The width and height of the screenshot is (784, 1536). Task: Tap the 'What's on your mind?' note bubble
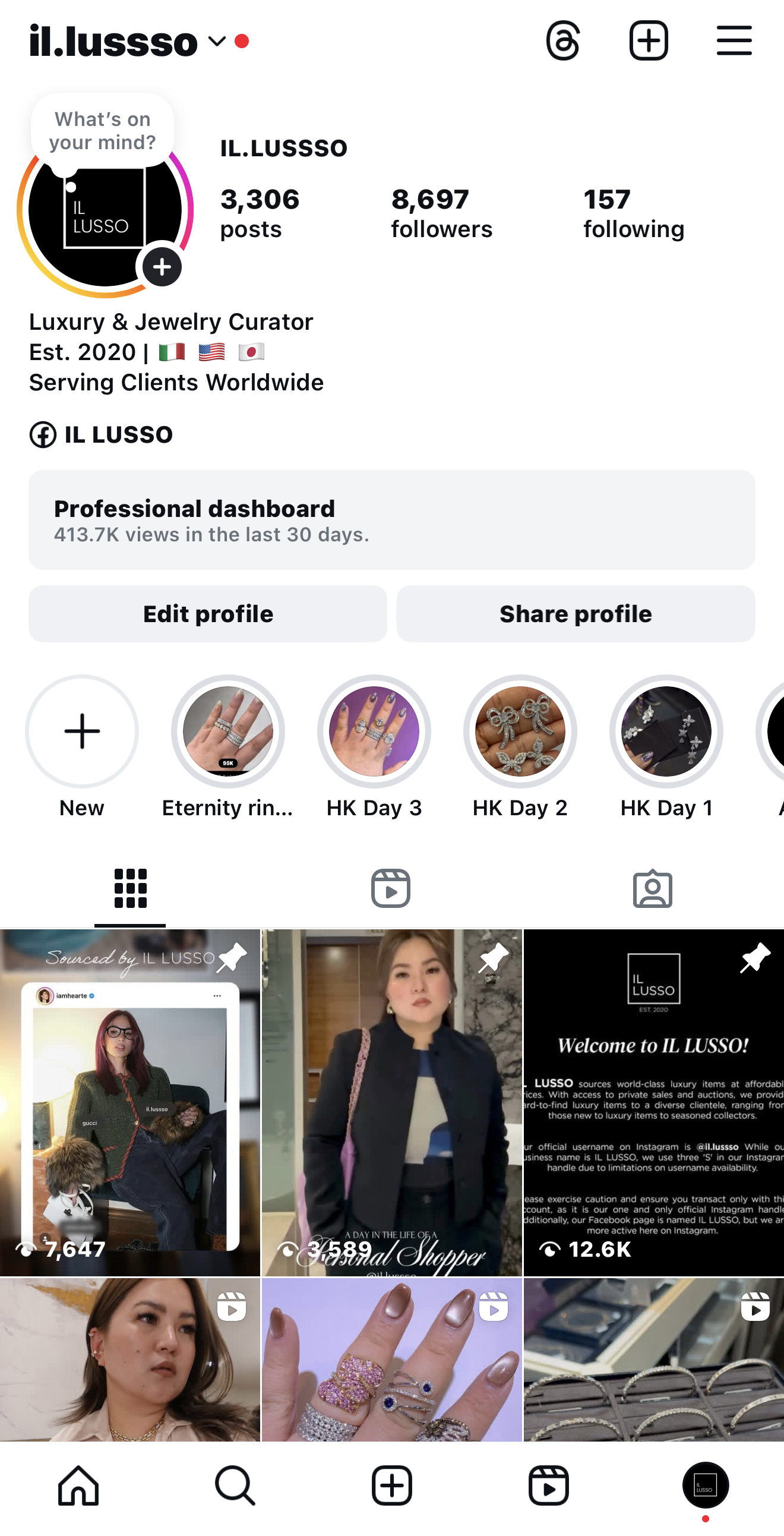[103, 131]
